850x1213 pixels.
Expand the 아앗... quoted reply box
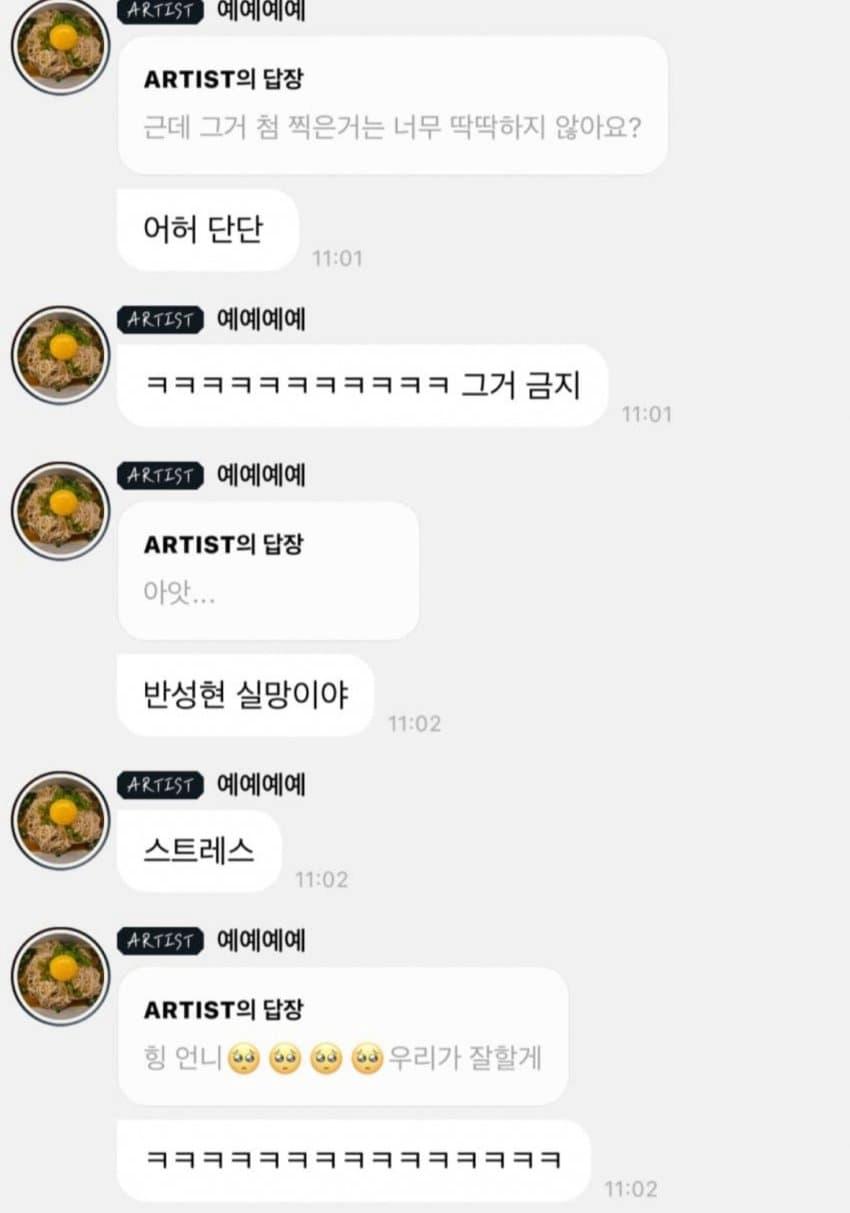click(x=268, y=570)
